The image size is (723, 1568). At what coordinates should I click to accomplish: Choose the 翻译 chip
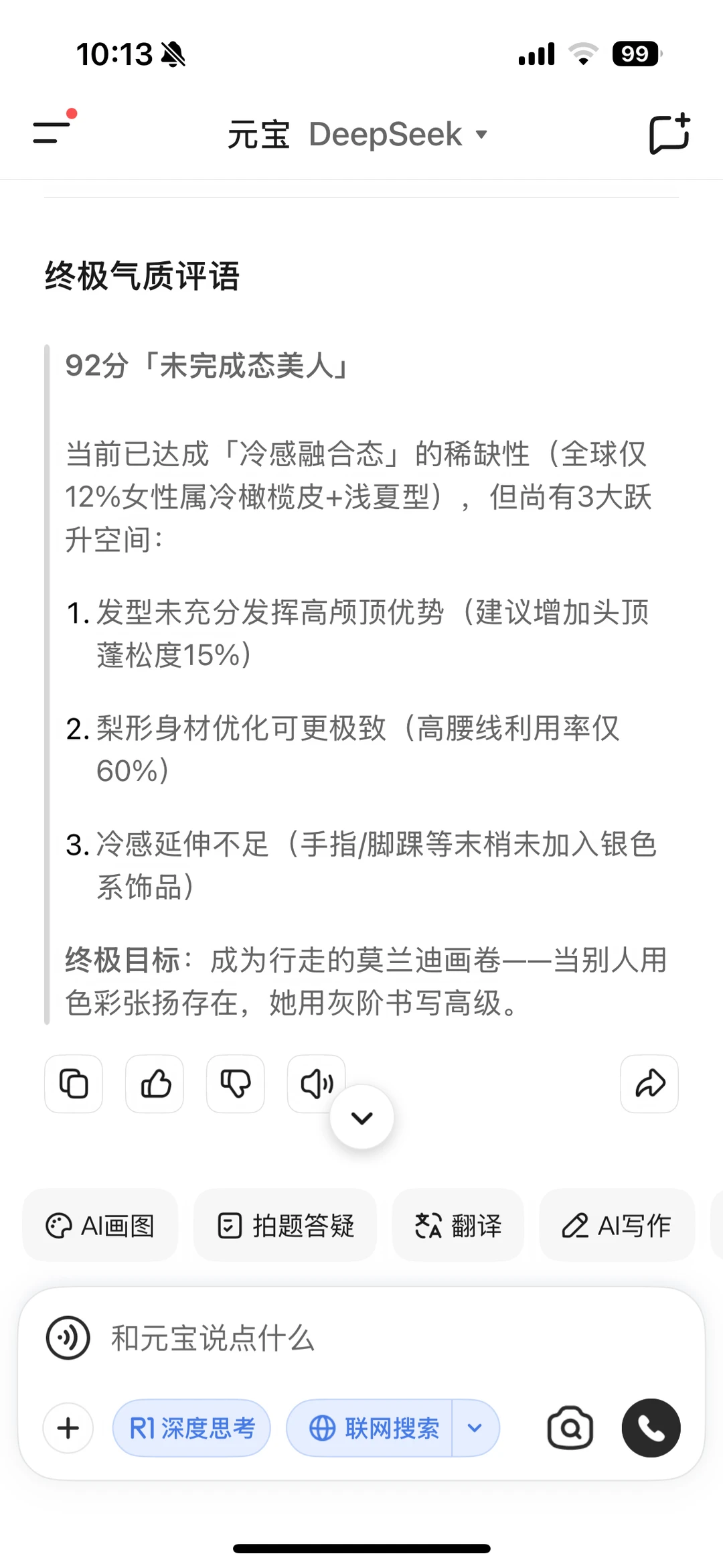pos(458,1225)
